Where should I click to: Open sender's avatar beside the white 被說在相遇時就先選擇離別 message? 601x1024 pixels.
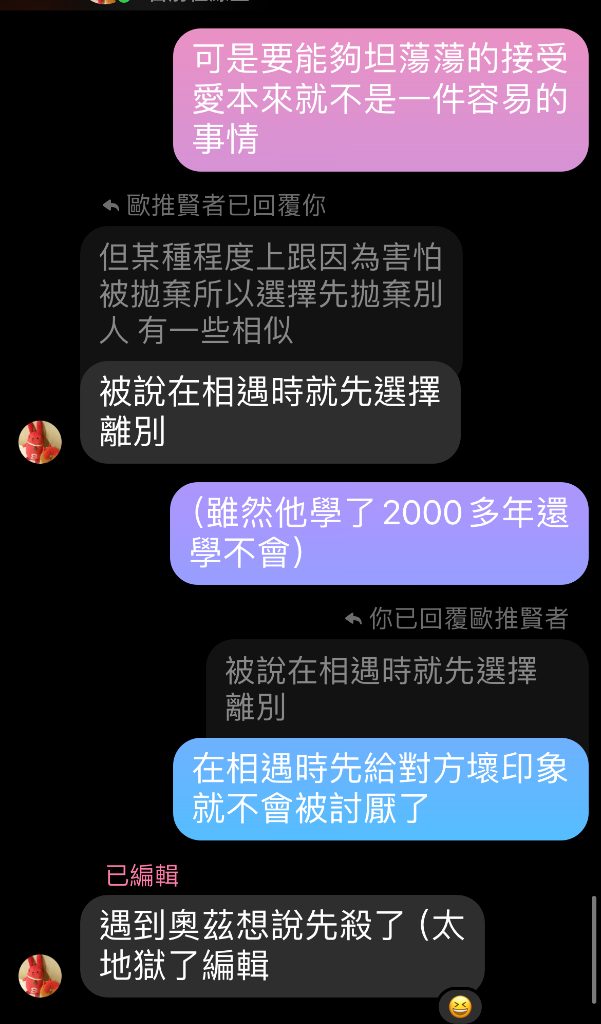(x=40, y=442)
